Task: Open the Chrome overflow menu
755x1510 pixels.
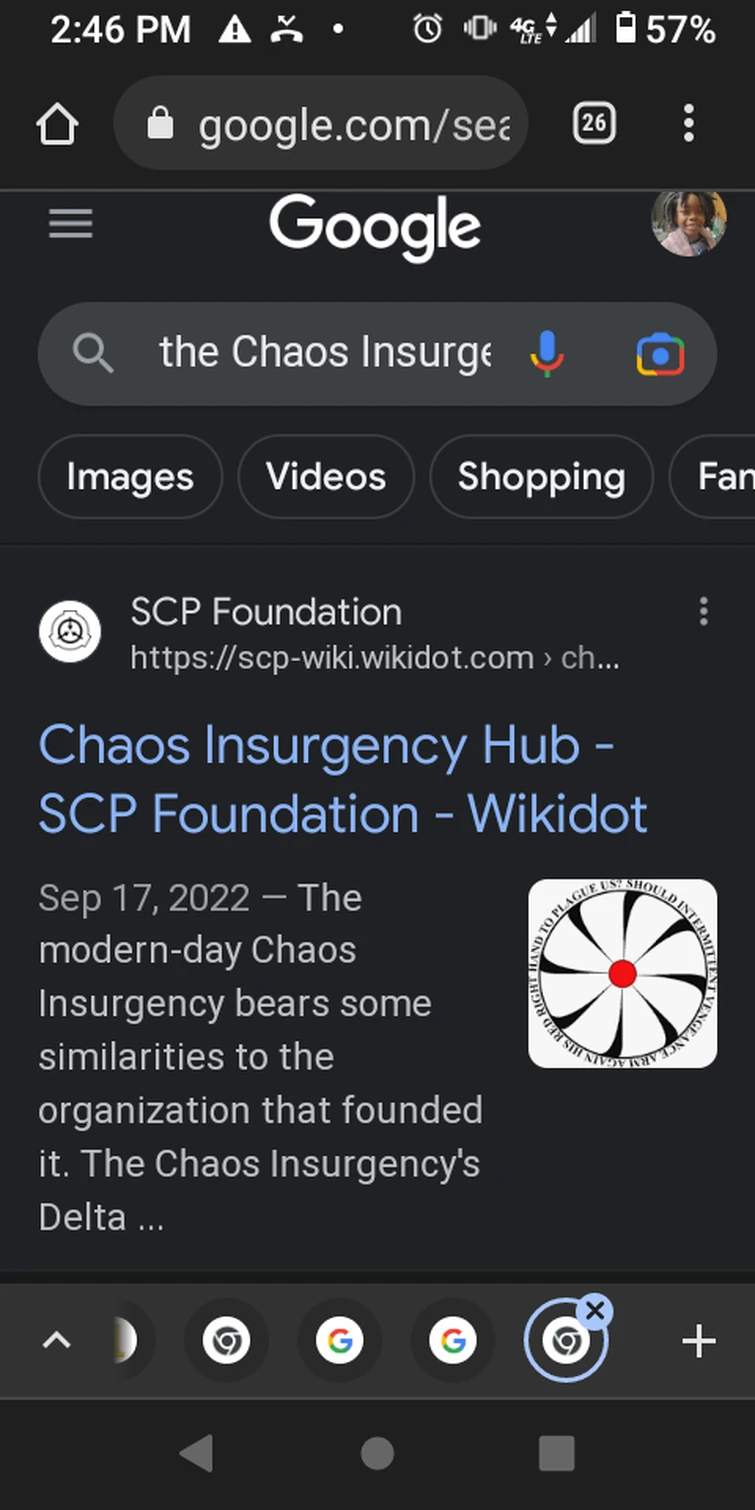Action: pos(688,123)
